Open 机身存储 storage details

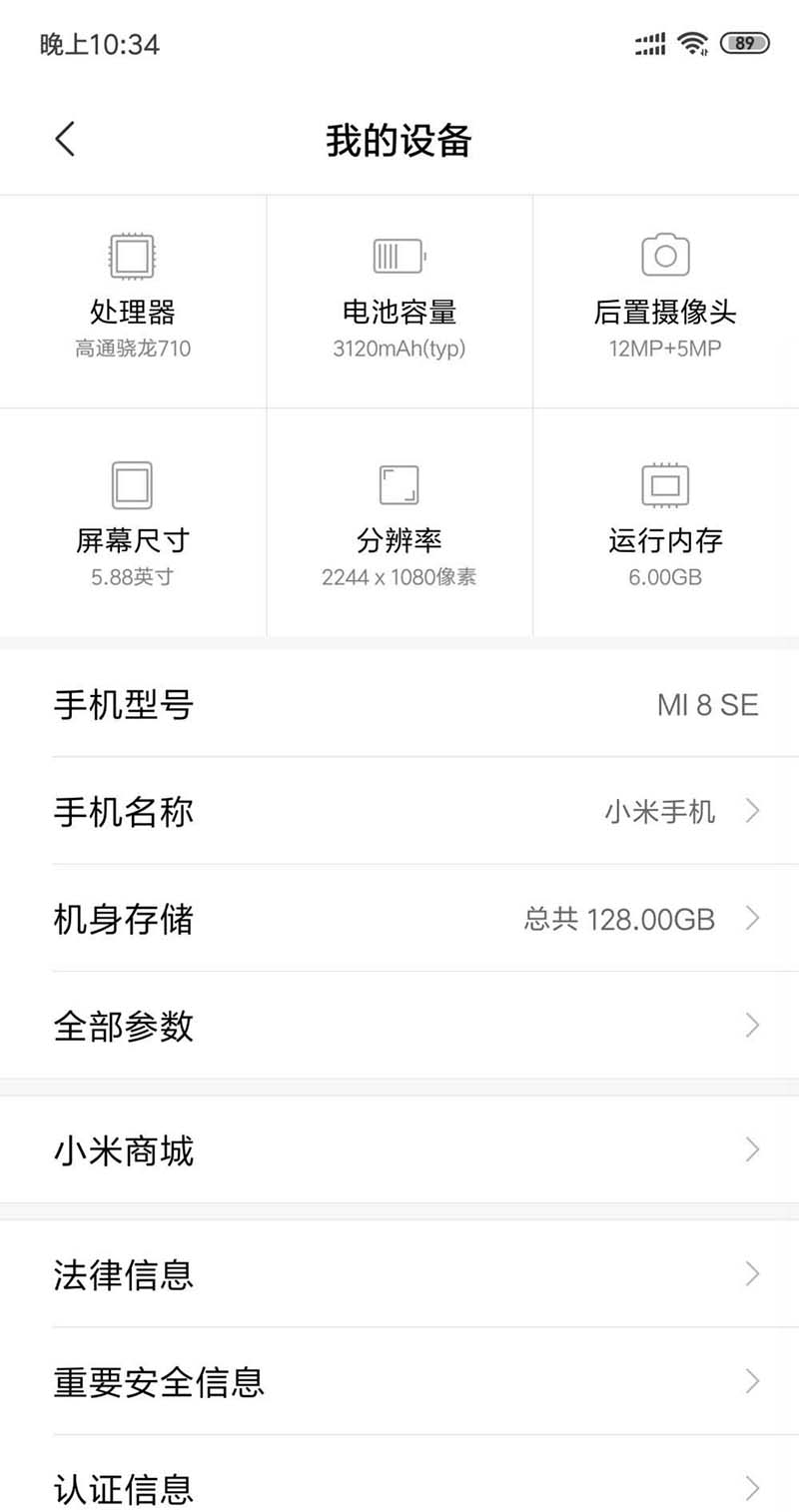tap(399, 919)
